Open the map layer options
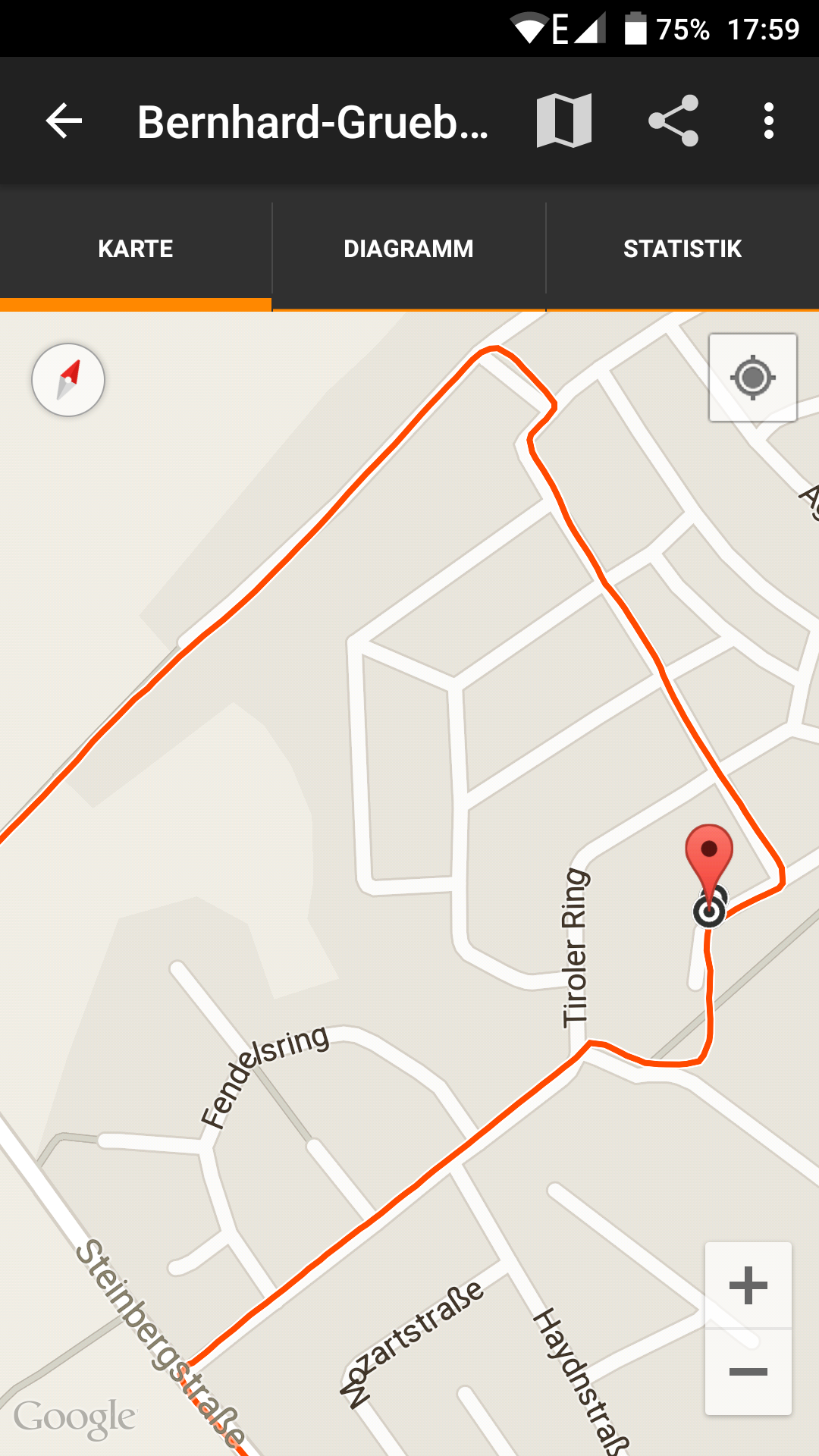 coord(564,121)
